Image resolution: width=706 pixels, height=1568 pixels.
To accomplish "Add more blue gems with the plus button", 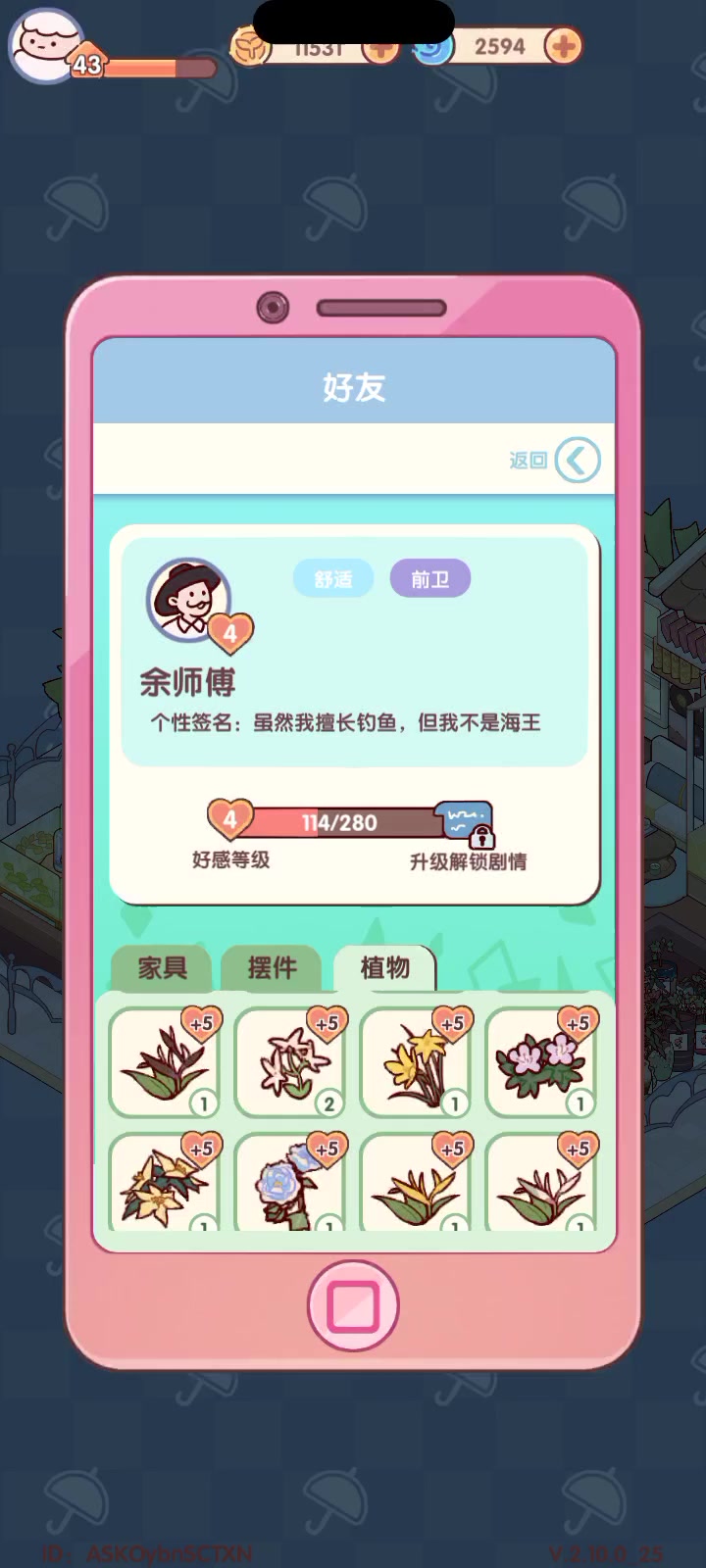I will point(563,46).
